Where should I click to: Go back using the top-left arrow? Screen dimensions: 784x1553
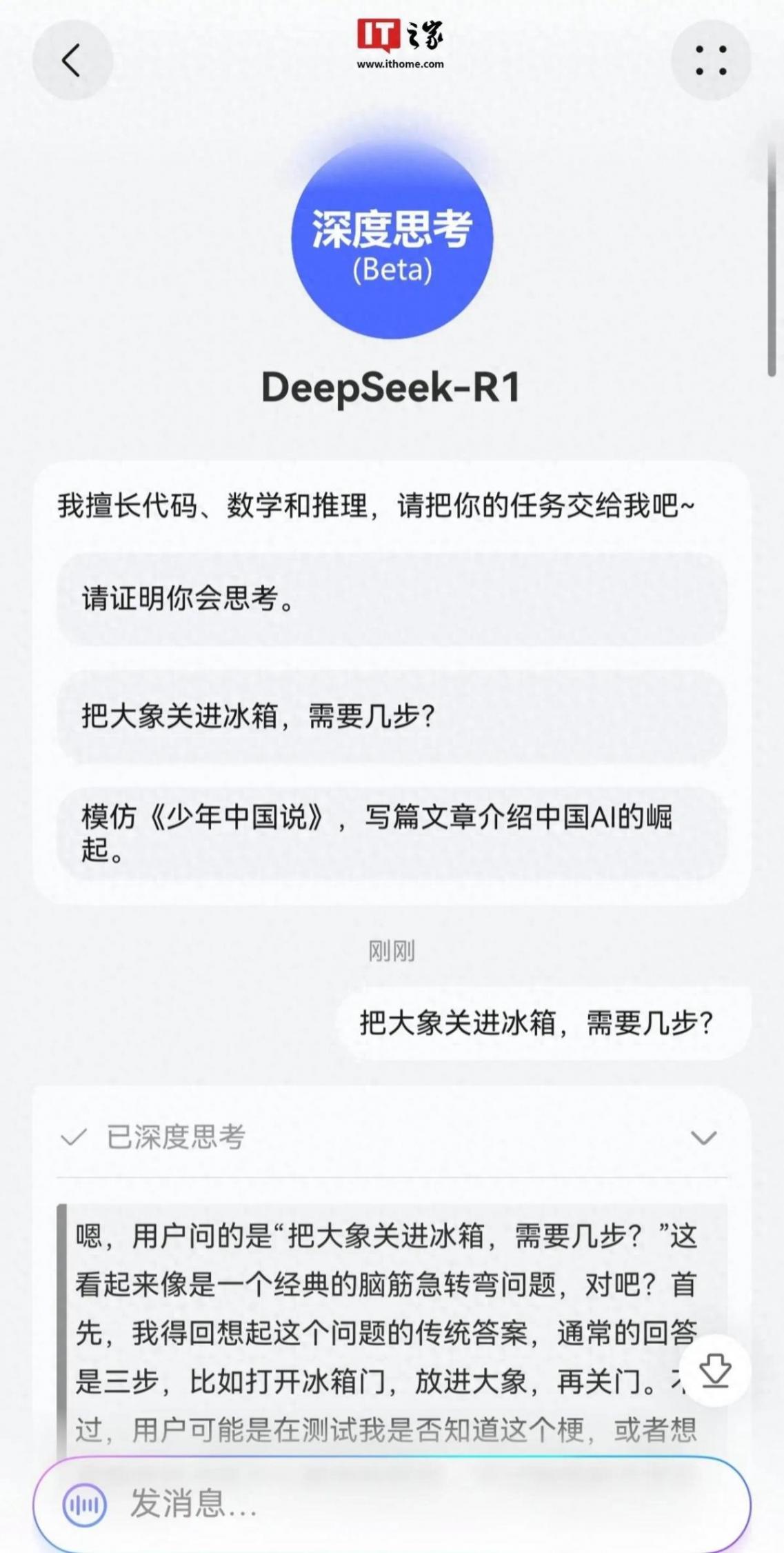72,60
